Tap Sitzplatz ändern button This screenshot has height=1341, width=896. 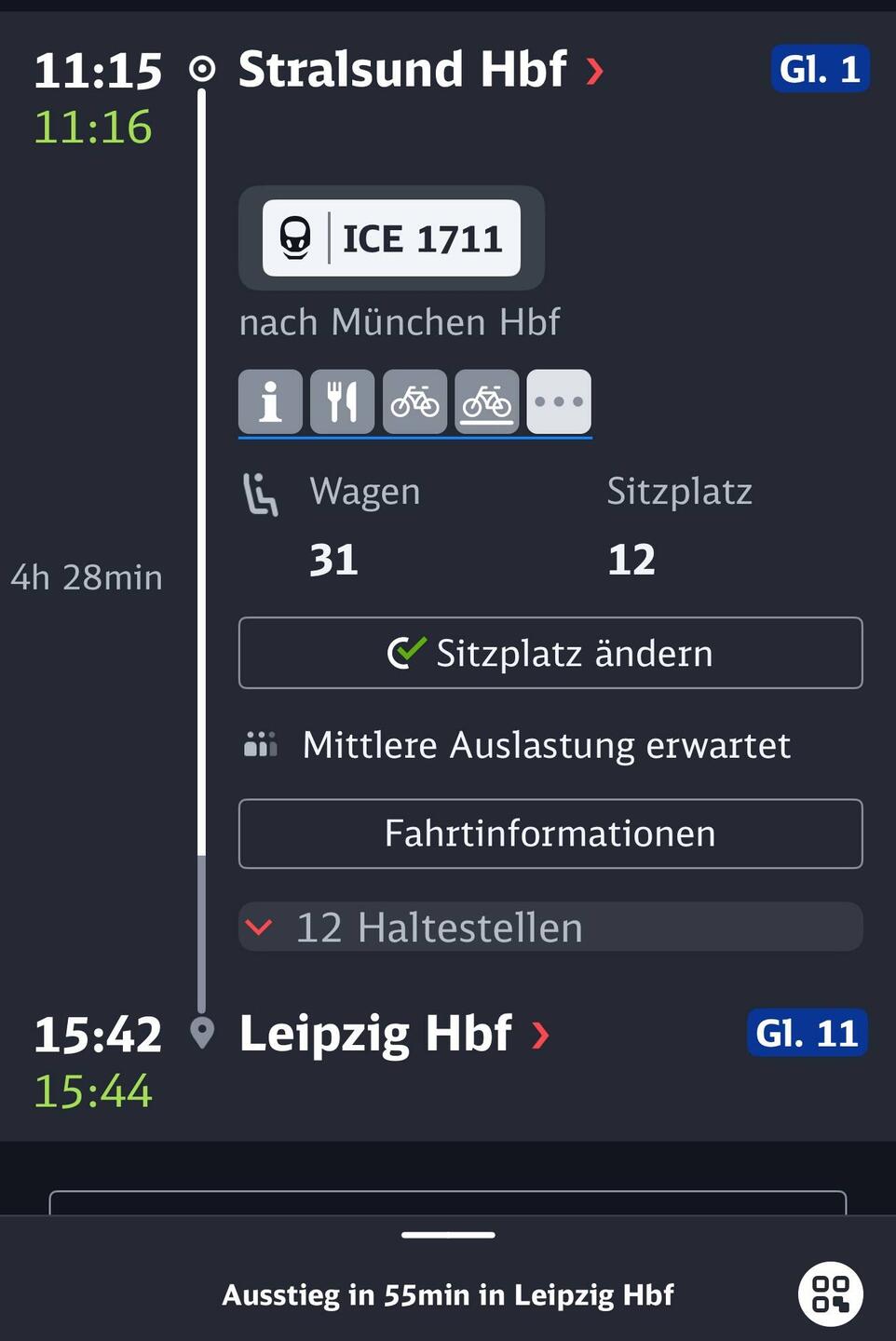(x=550, y=653)
